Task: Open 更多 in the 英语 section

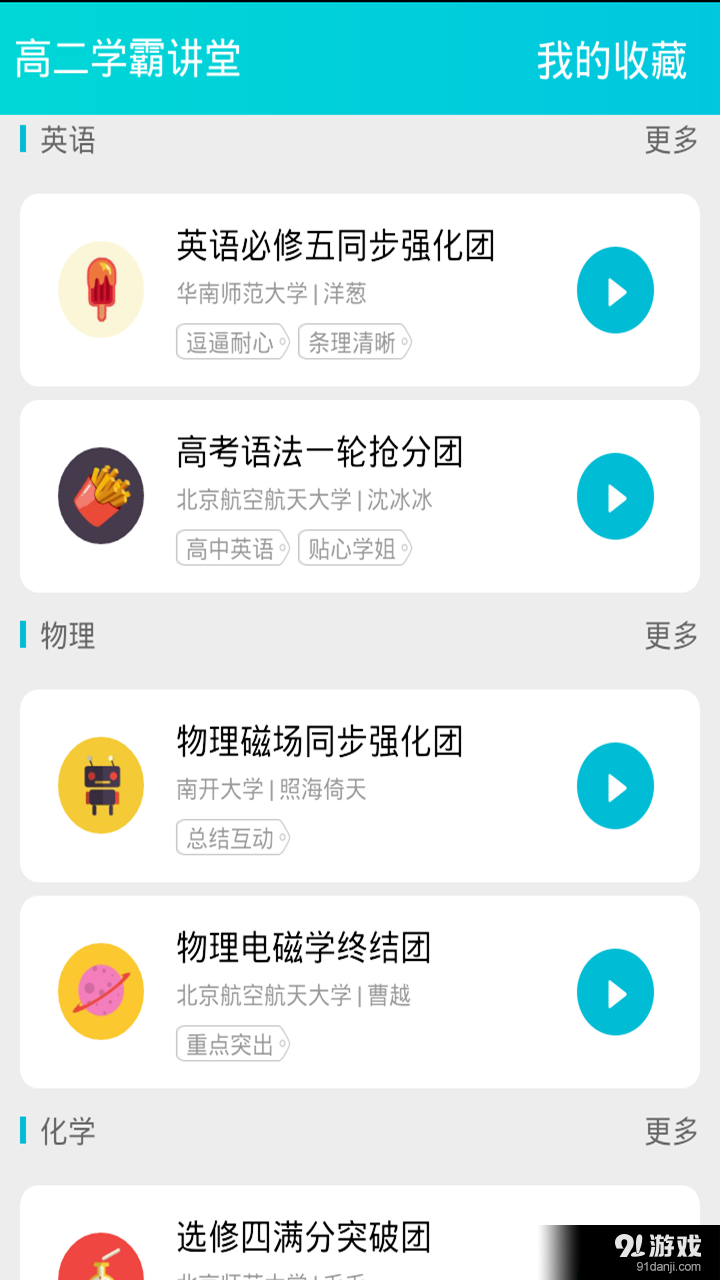Action: [x=670, y=140]
